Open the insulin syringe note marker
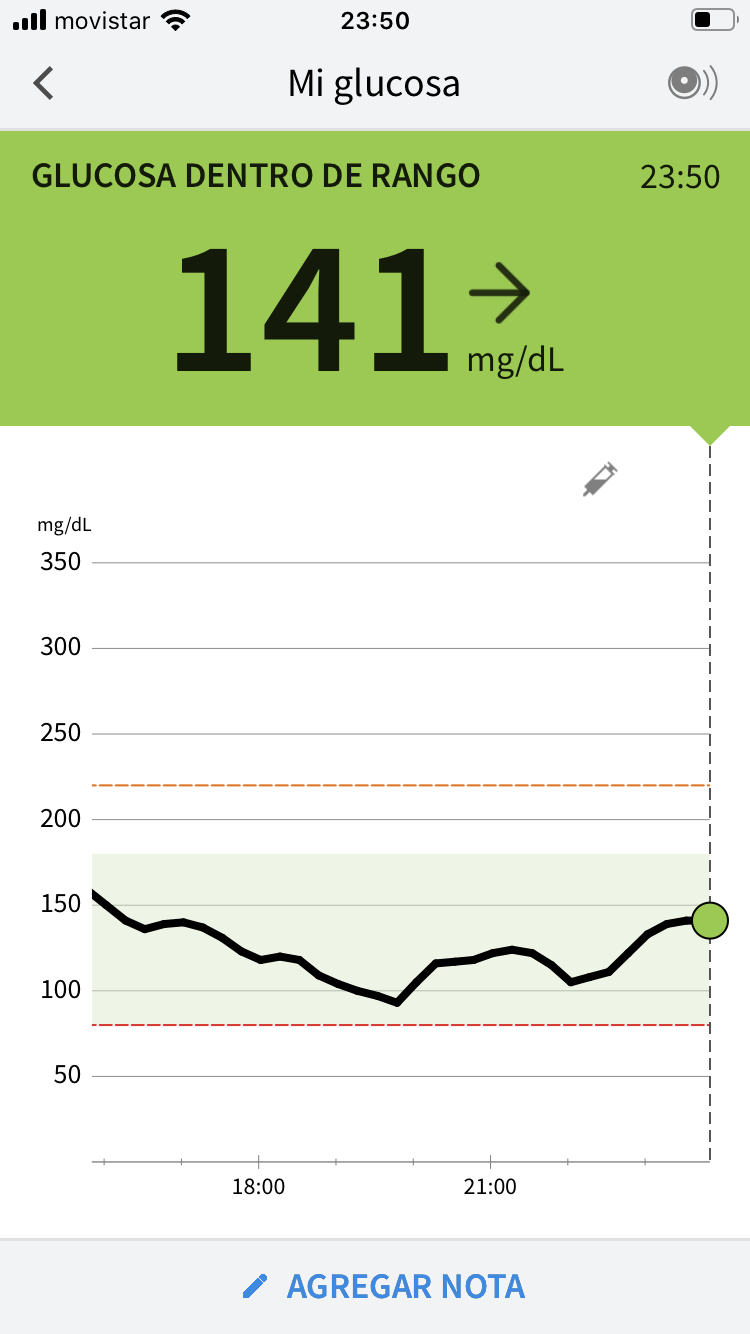 (600, 480)
